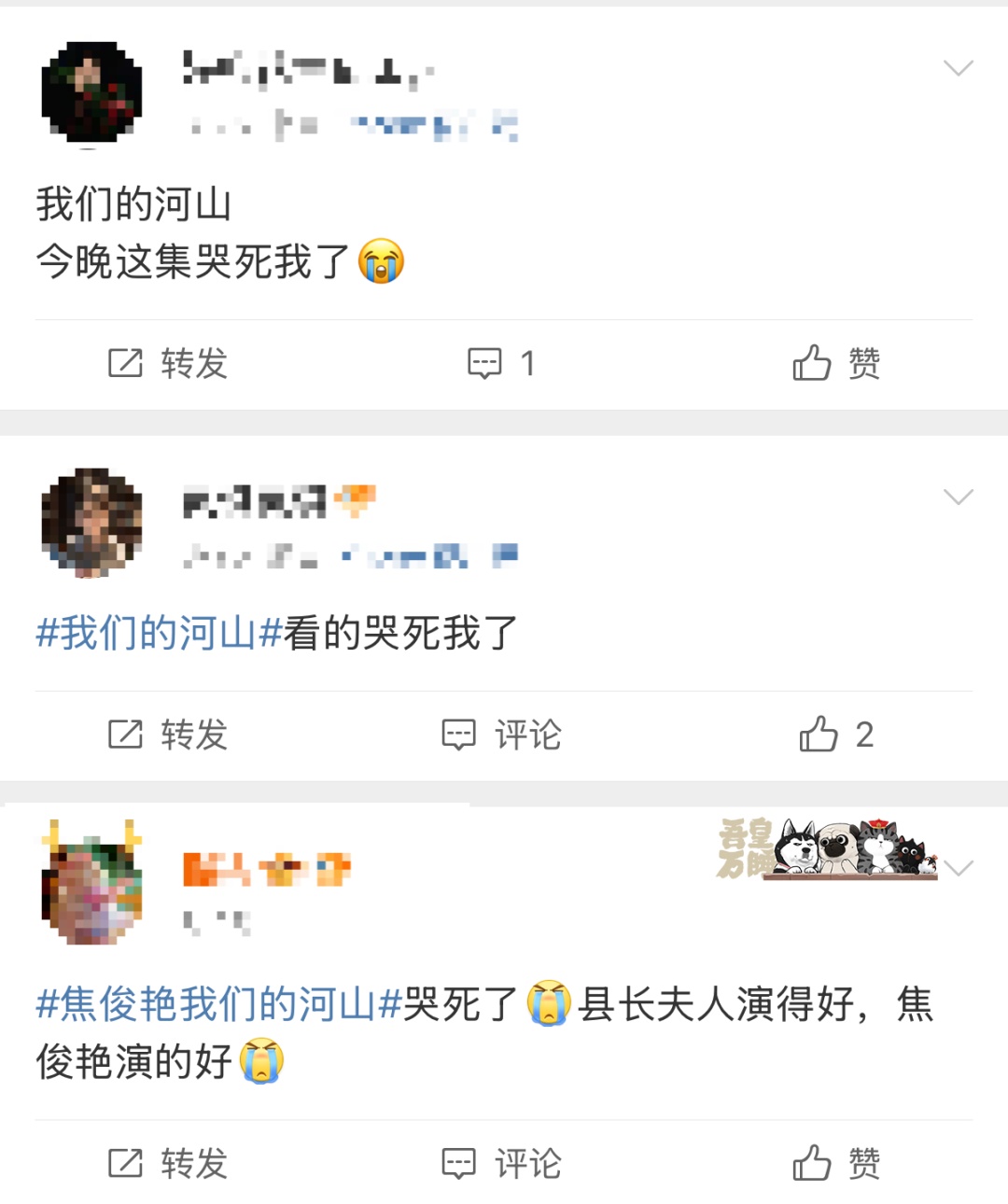Open the hashtag #焦俊艳我们的河山# link
The width and height of the screenshot is (1008, 1204).
213,1005
